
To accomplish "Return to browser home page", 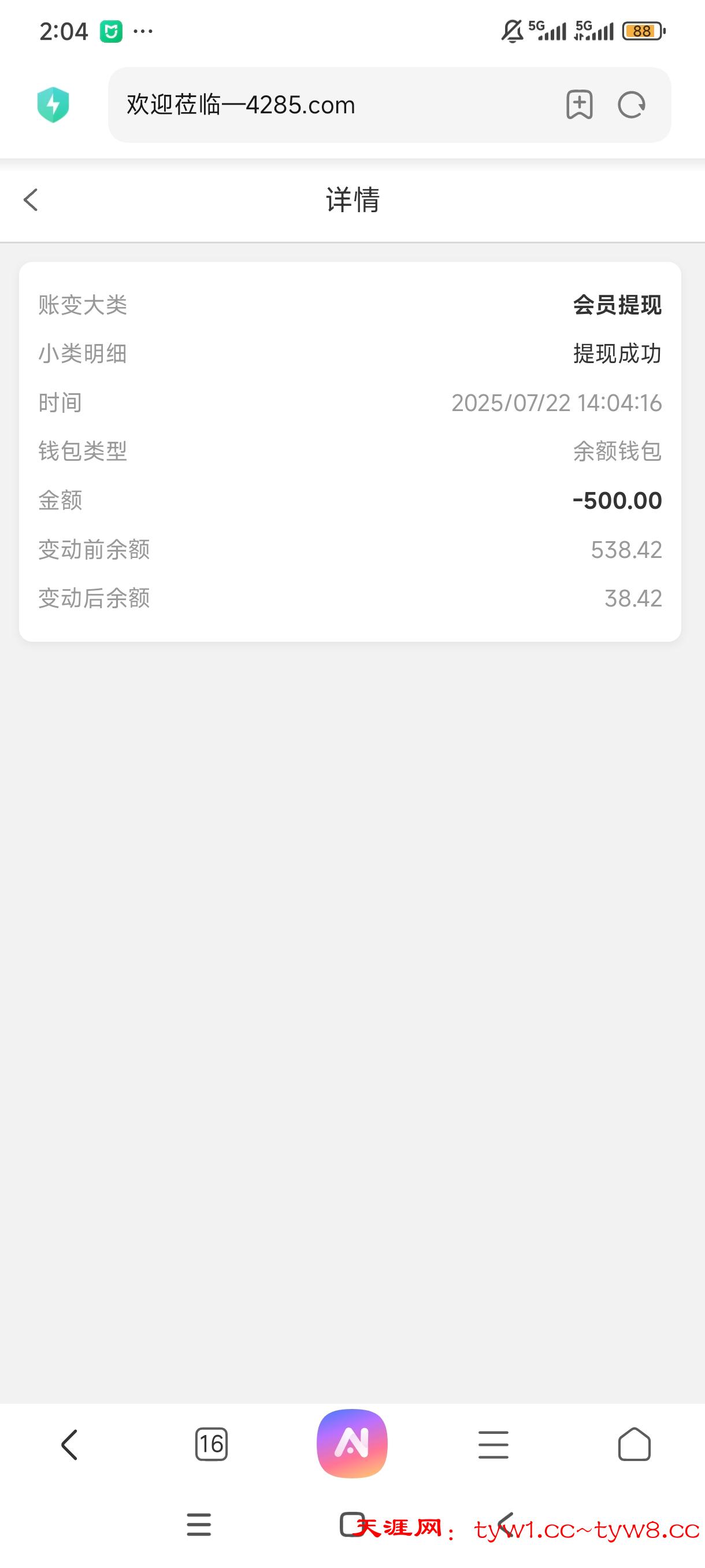I will 634,1445.
